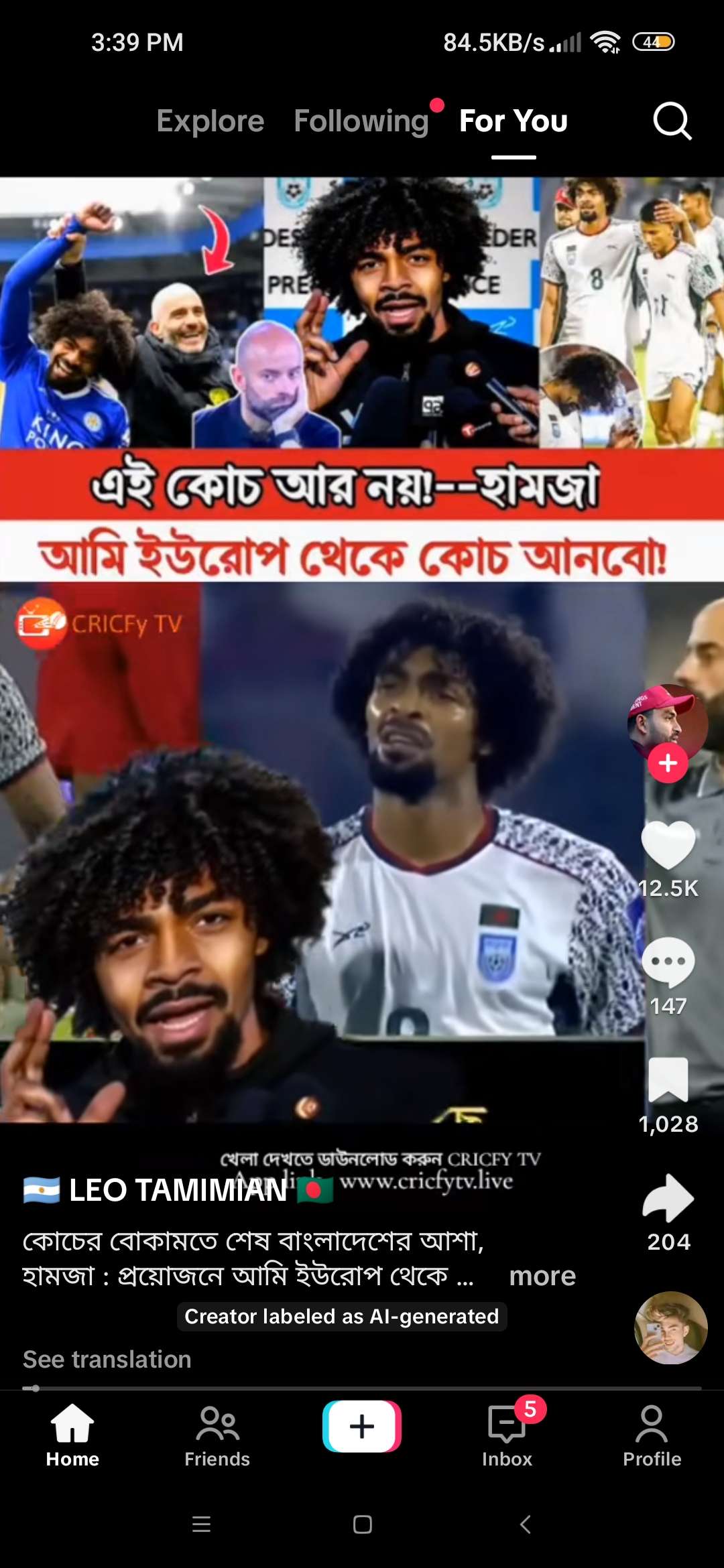Follow creator via the red plus button
Image resolution: width=724 pixels, height=1568 pixels.
click(x=668, y=763)
